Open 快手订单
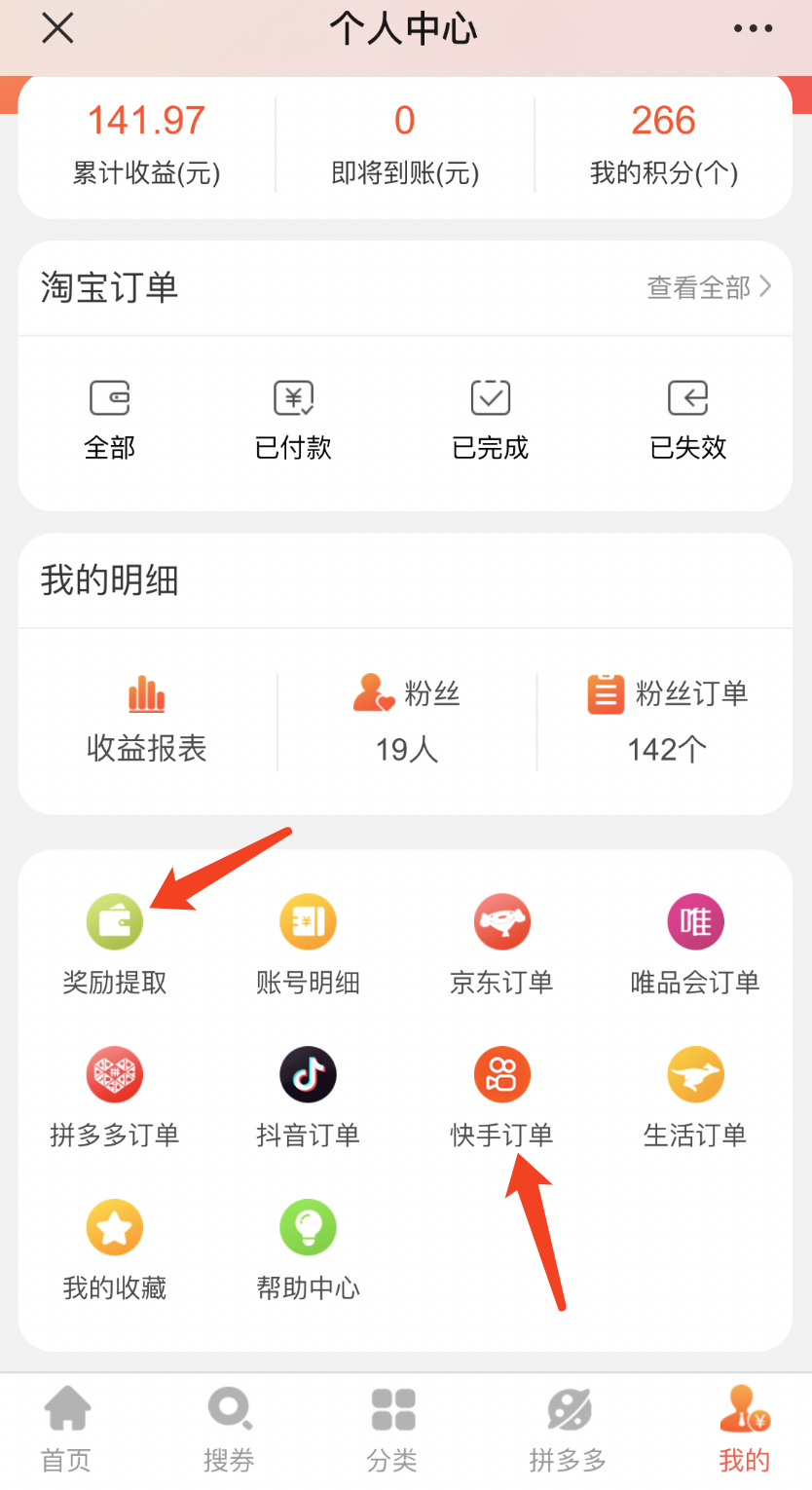This screenshot has height=1490, width=812. tap(501, 1099)
